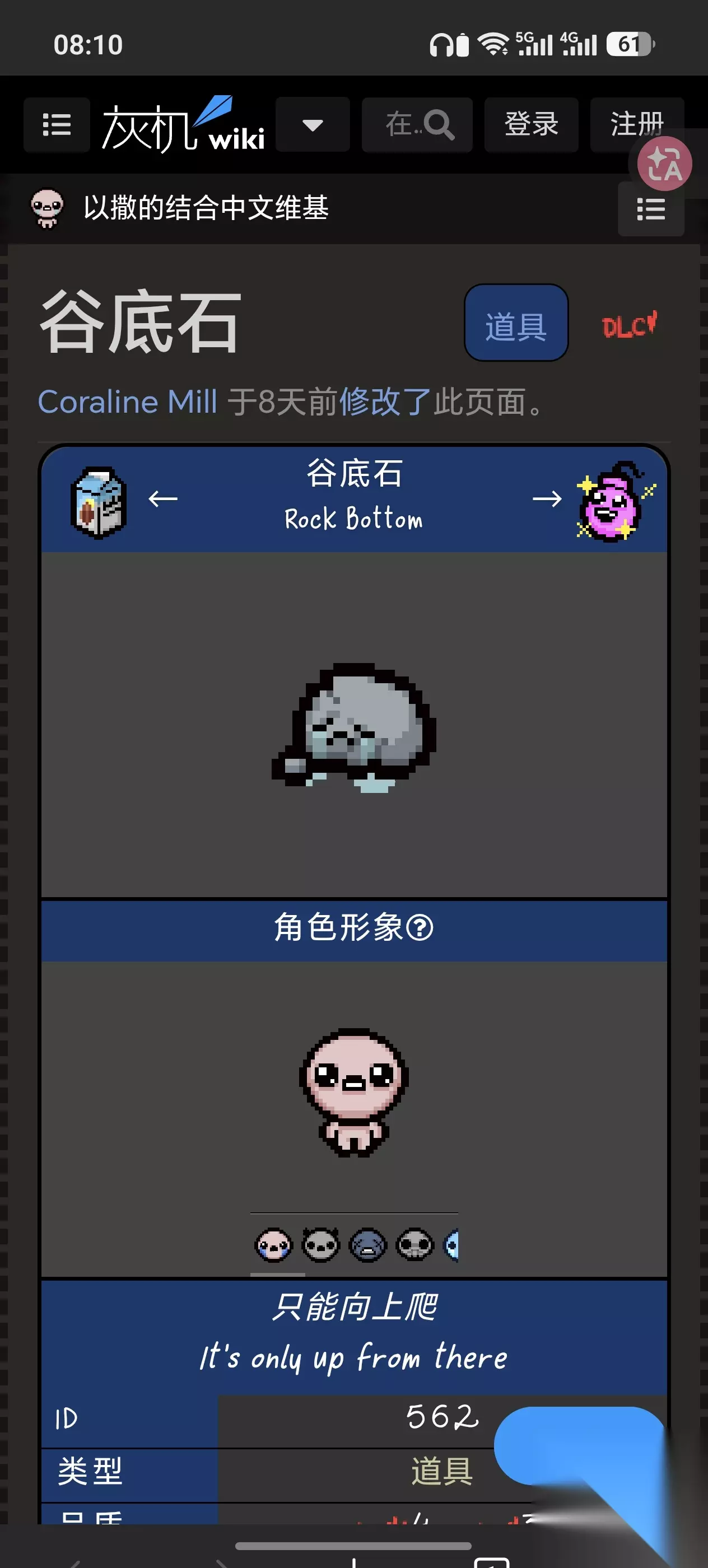Image resolution: width=708 pixels, height=1568 pixels.
Task: Expand the dropdown arrow beside 灰机wiki logo
Action: 313,125
